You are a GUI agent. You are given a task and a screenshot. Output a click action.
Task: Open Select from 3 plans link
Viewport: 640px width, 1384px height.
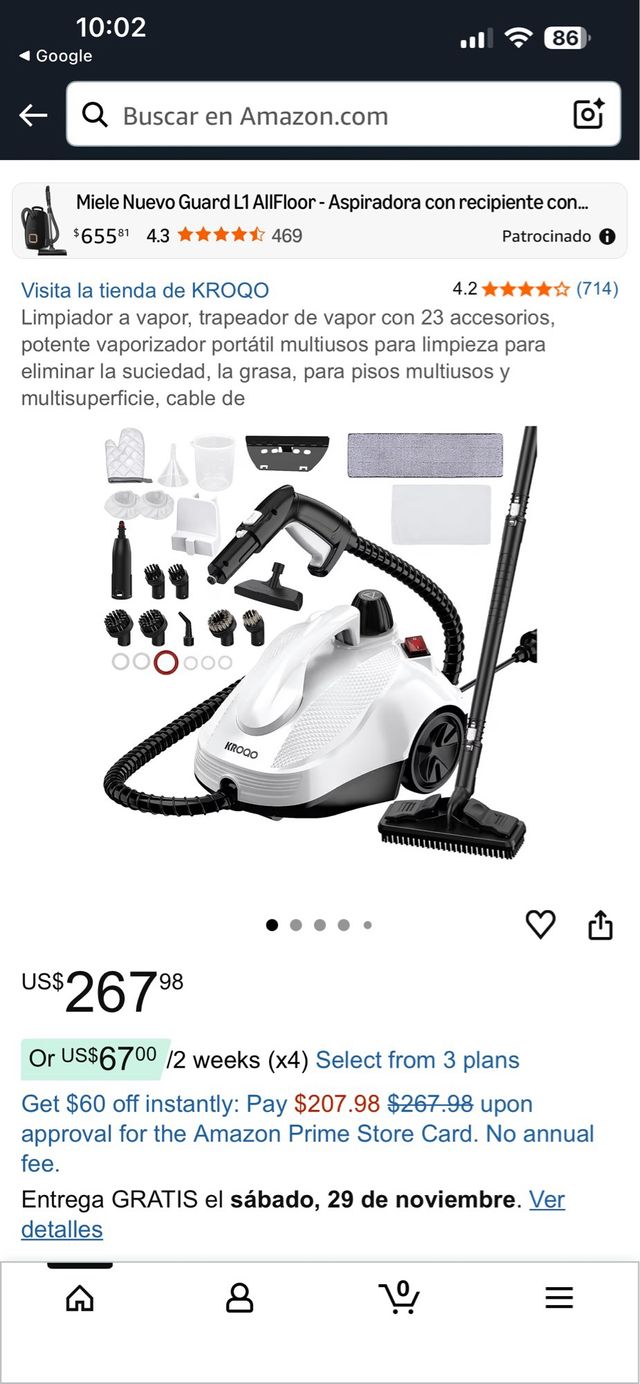[417, 1060]
